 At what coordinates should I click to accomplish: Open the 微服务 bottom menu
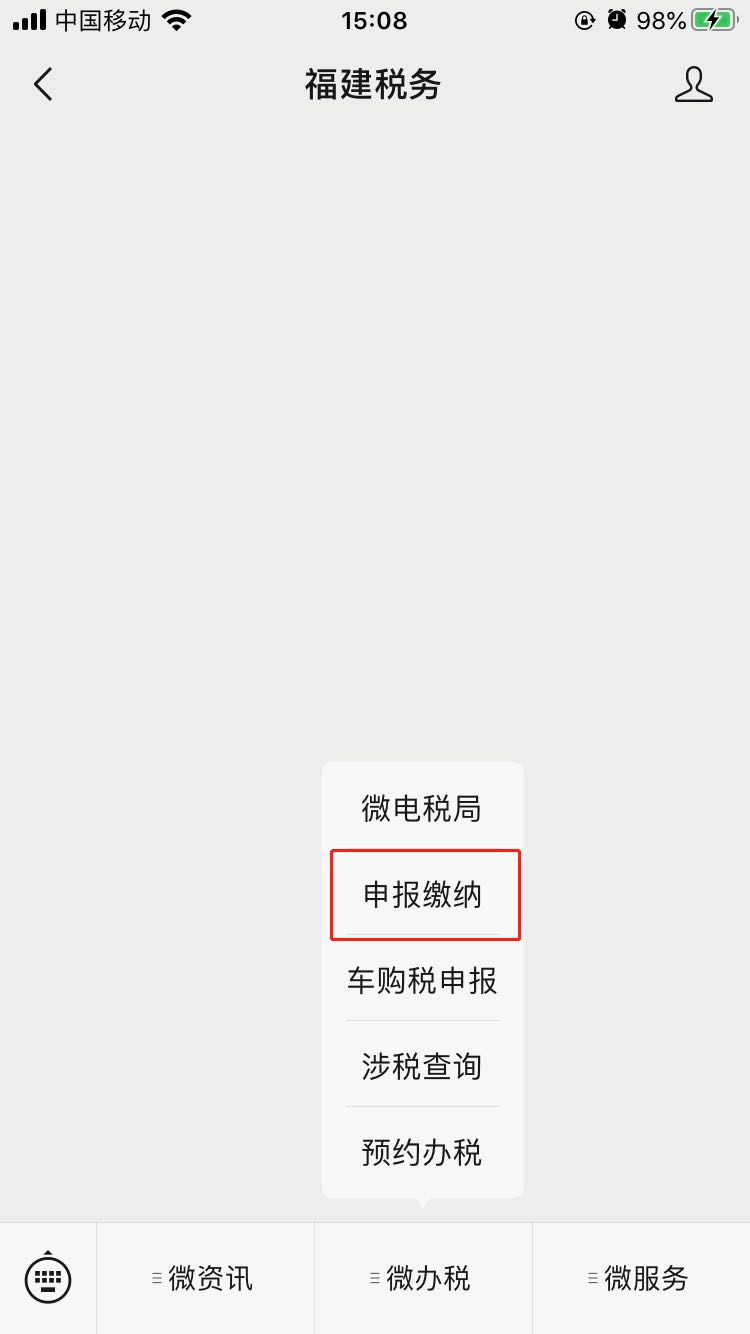(x=641, y=1278)
